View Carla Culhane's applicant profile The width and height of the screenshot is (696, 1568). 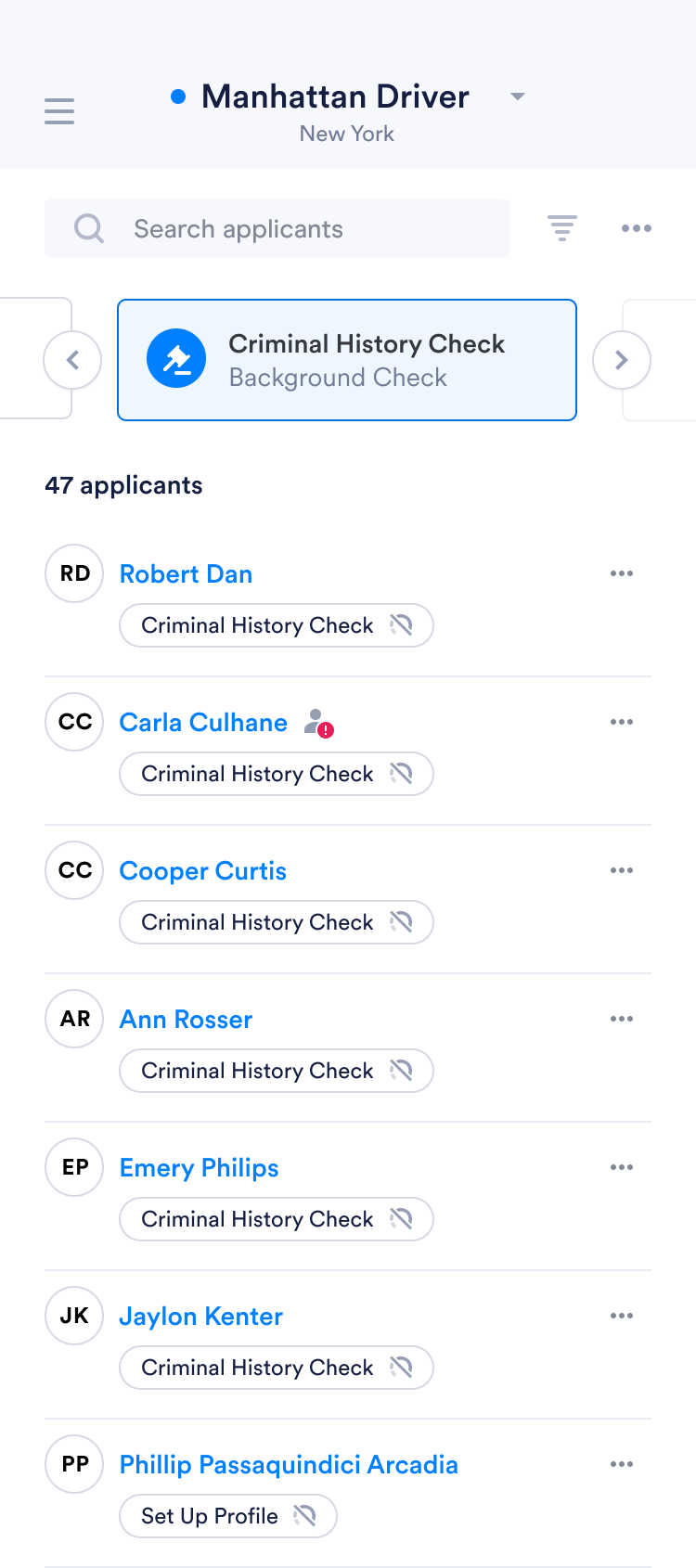tap(203, 723)
